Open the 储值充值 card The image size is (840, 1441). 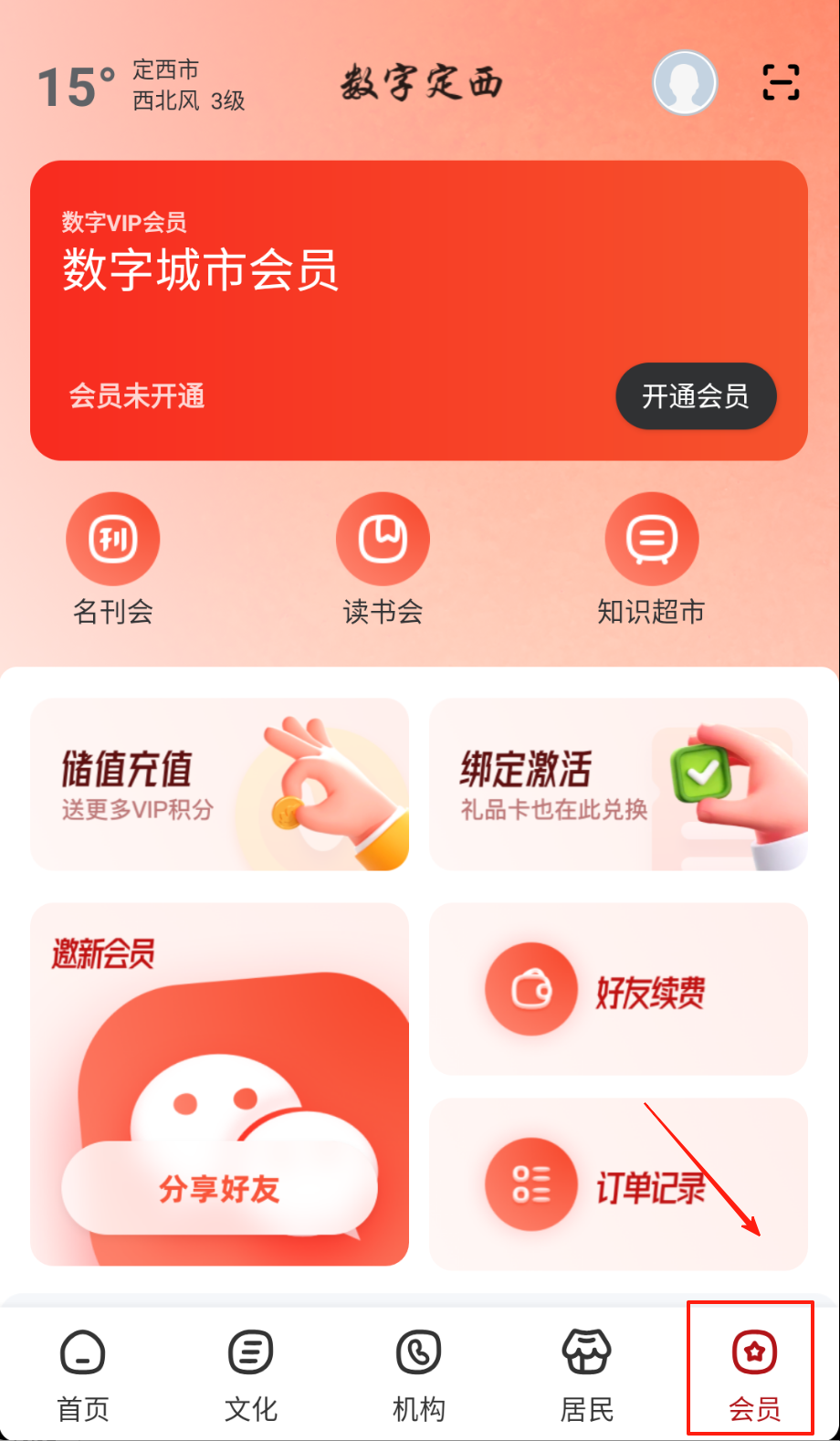219,784
